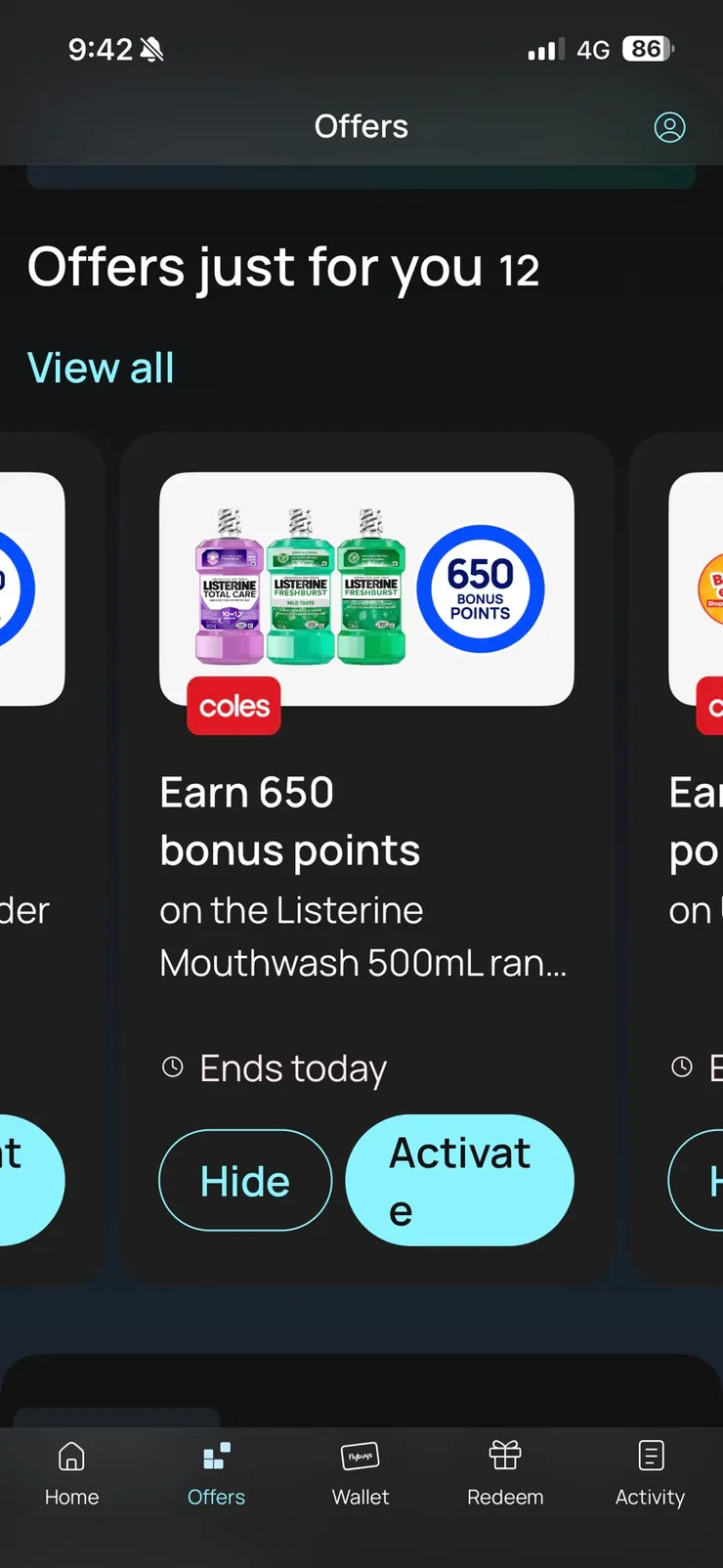
Task: Hide the Listerine Mouthwash offer
Action: [245, 1181]
